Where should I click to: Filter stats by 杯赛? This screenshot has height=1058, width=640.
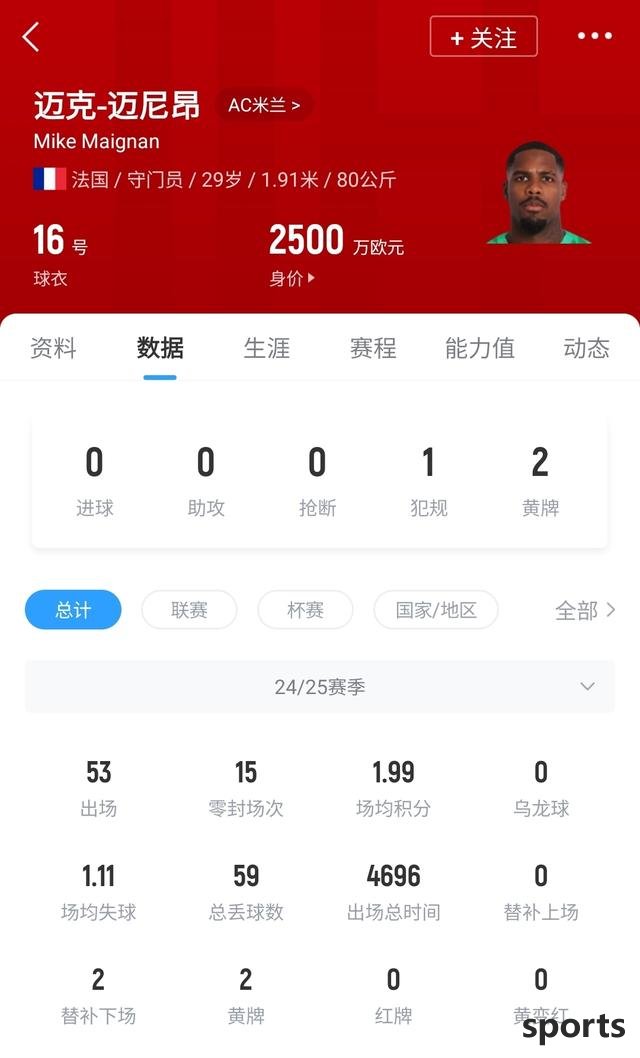pyautogui.click(x=305, y=609)
